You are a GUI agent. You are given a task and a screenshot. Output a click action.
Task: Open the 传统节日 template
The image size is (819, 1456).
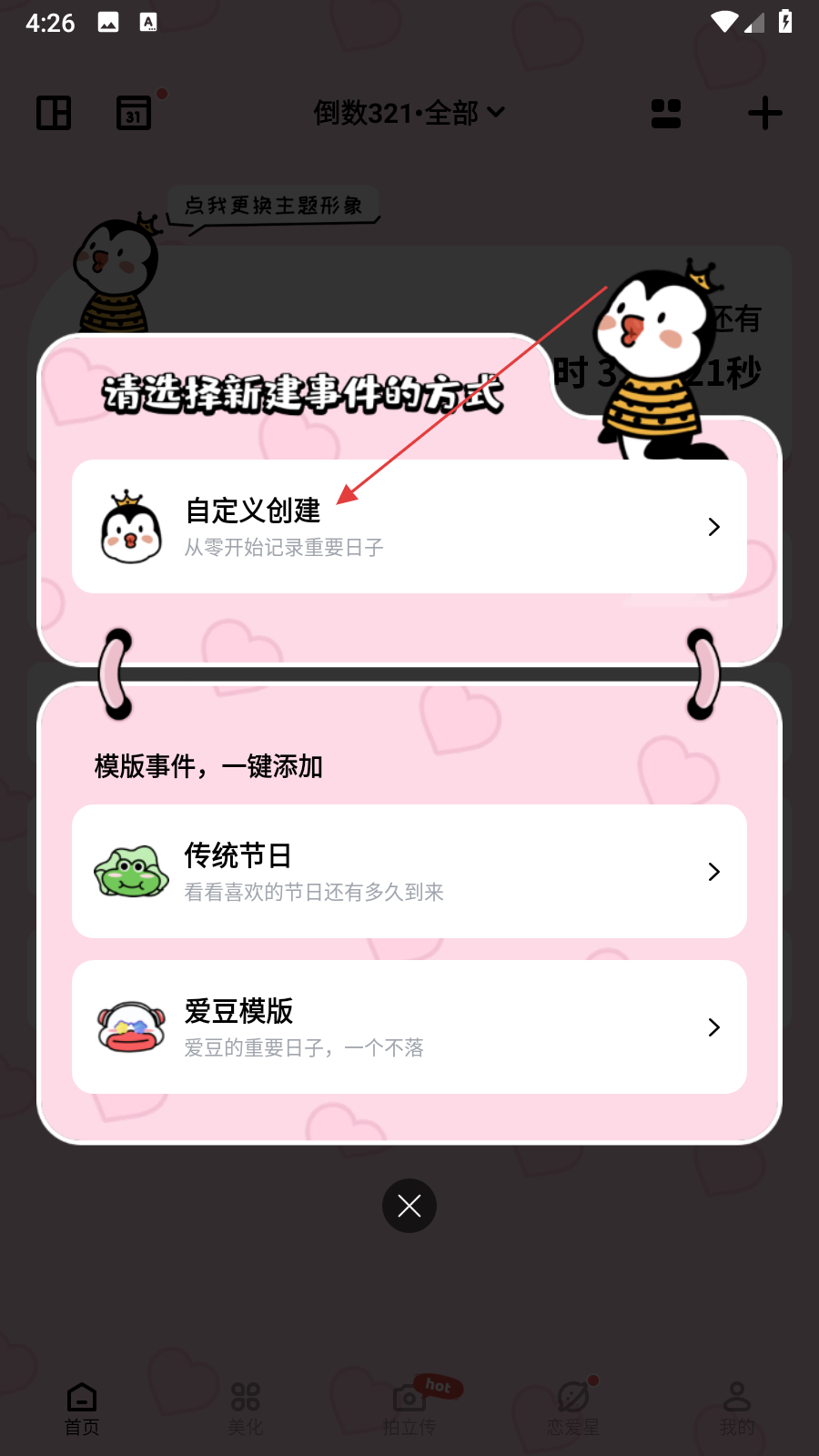[x=409, y=872]
